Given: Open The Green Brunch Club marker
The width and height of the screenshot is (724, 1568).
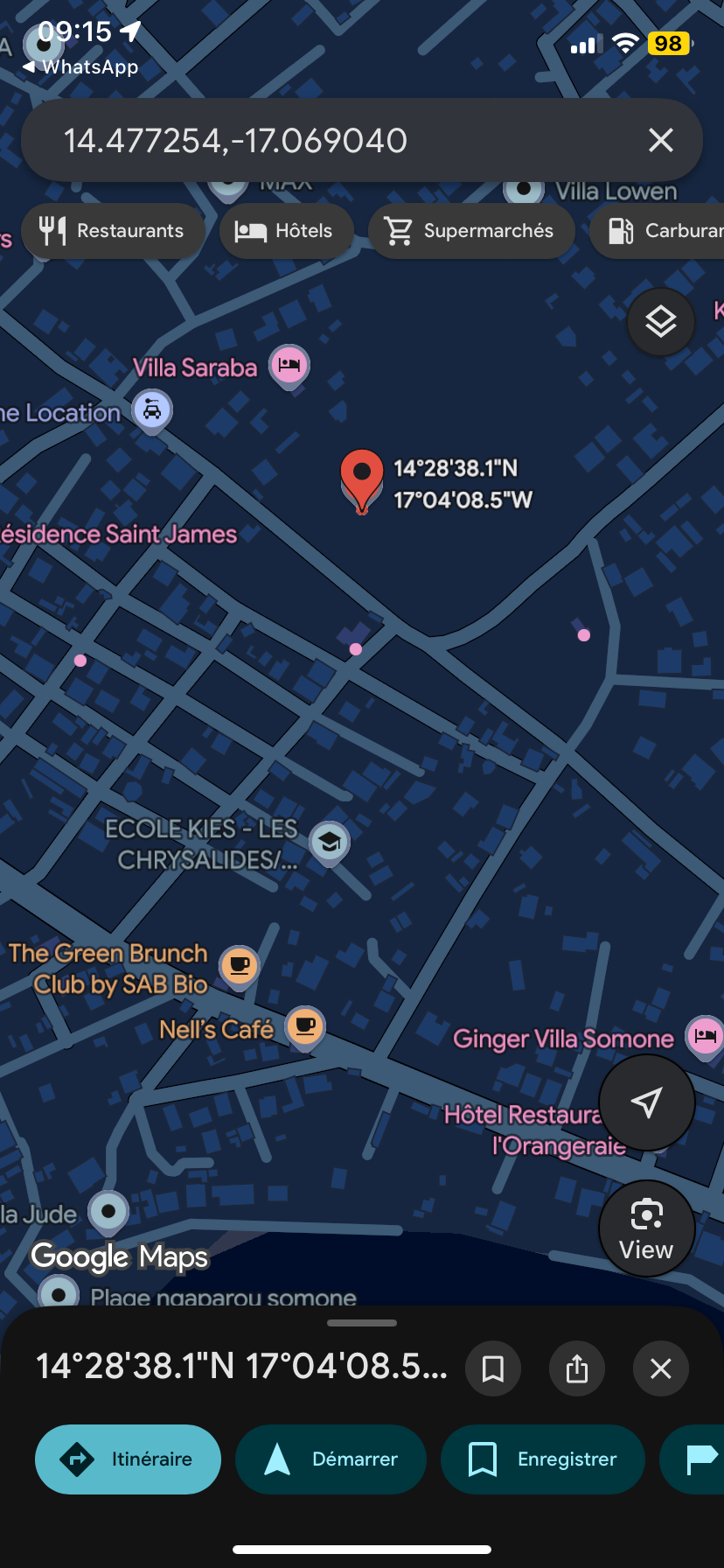Looking at the screenshot, I should tap(239, 965).
